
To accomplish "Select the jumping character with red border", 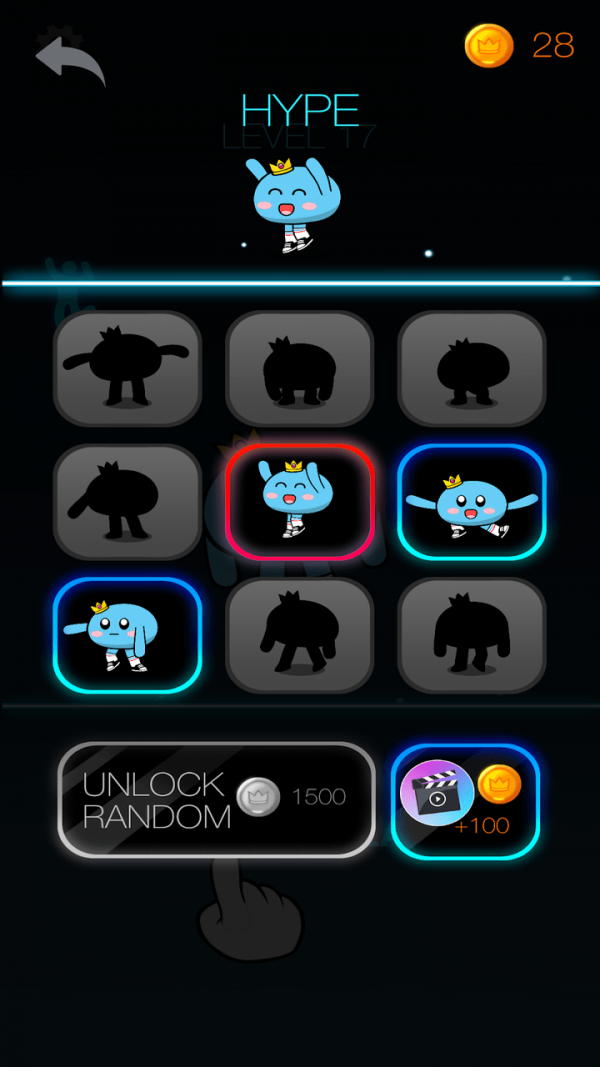I will point(300,501).
